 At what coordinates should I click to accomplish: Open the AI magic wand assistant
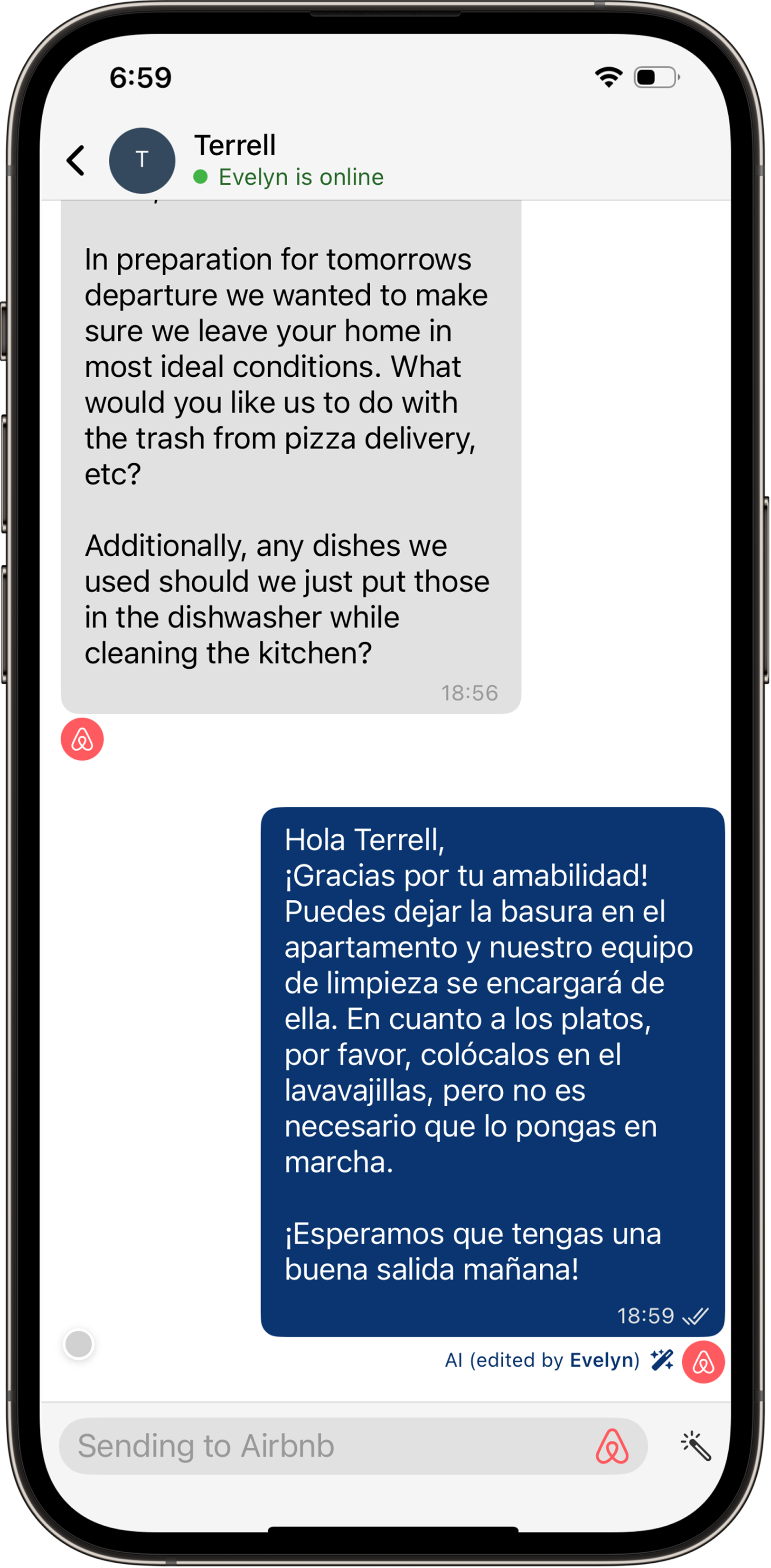coord(696,1446)
